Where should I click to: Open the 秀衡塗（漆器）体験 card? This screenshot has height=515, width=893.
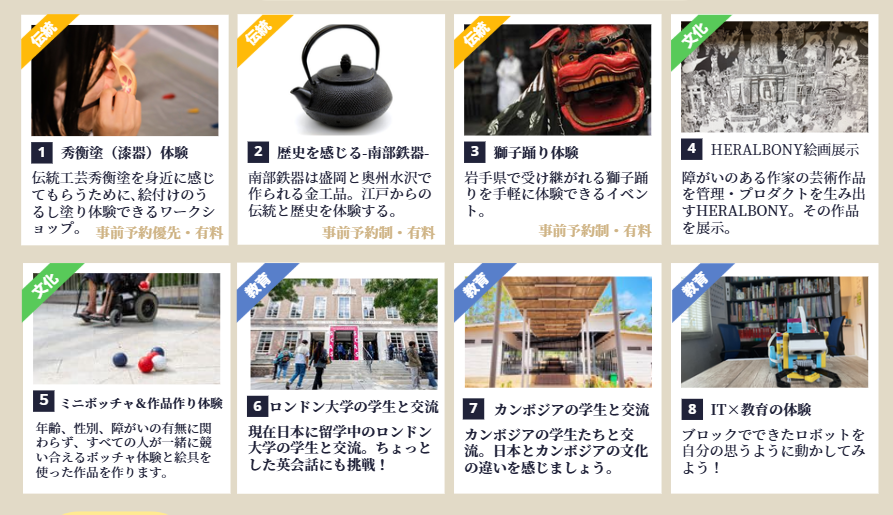[x=125, y=153]
